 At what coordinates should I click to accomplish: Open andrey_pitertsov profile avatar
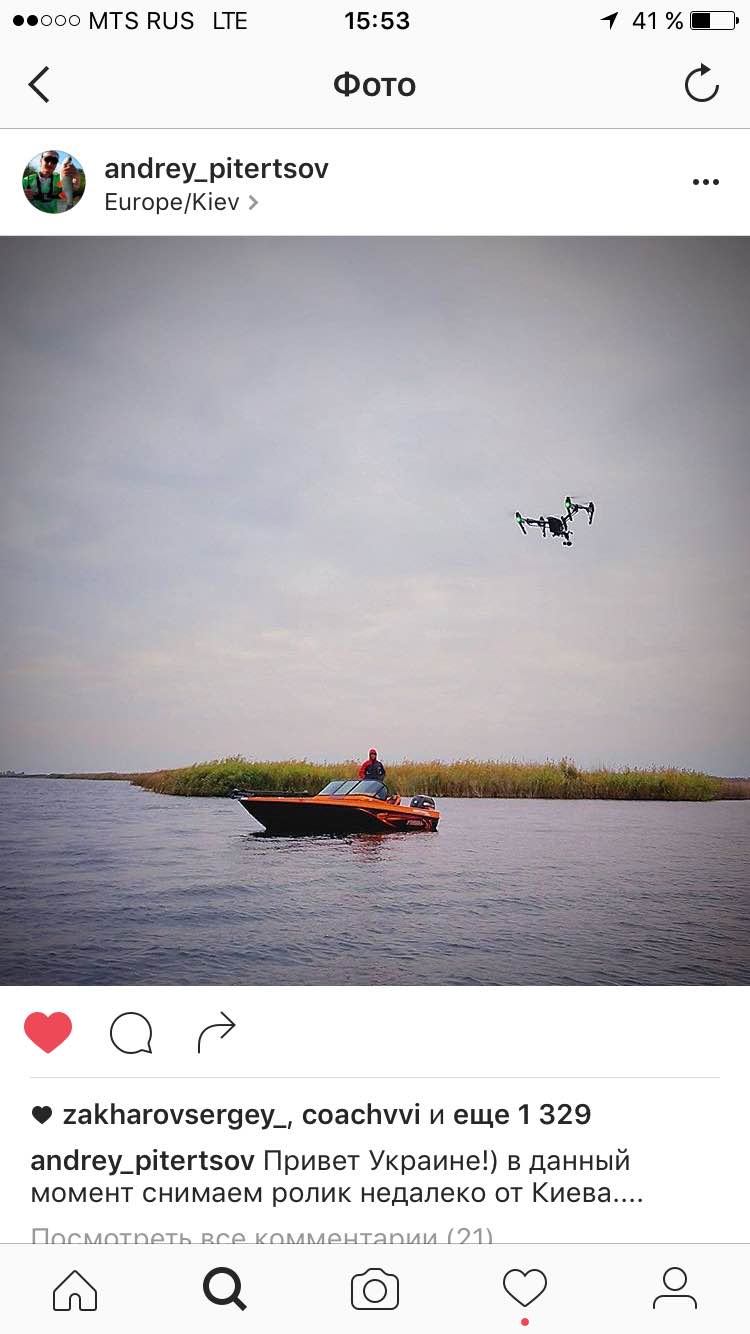pos(54,182)
